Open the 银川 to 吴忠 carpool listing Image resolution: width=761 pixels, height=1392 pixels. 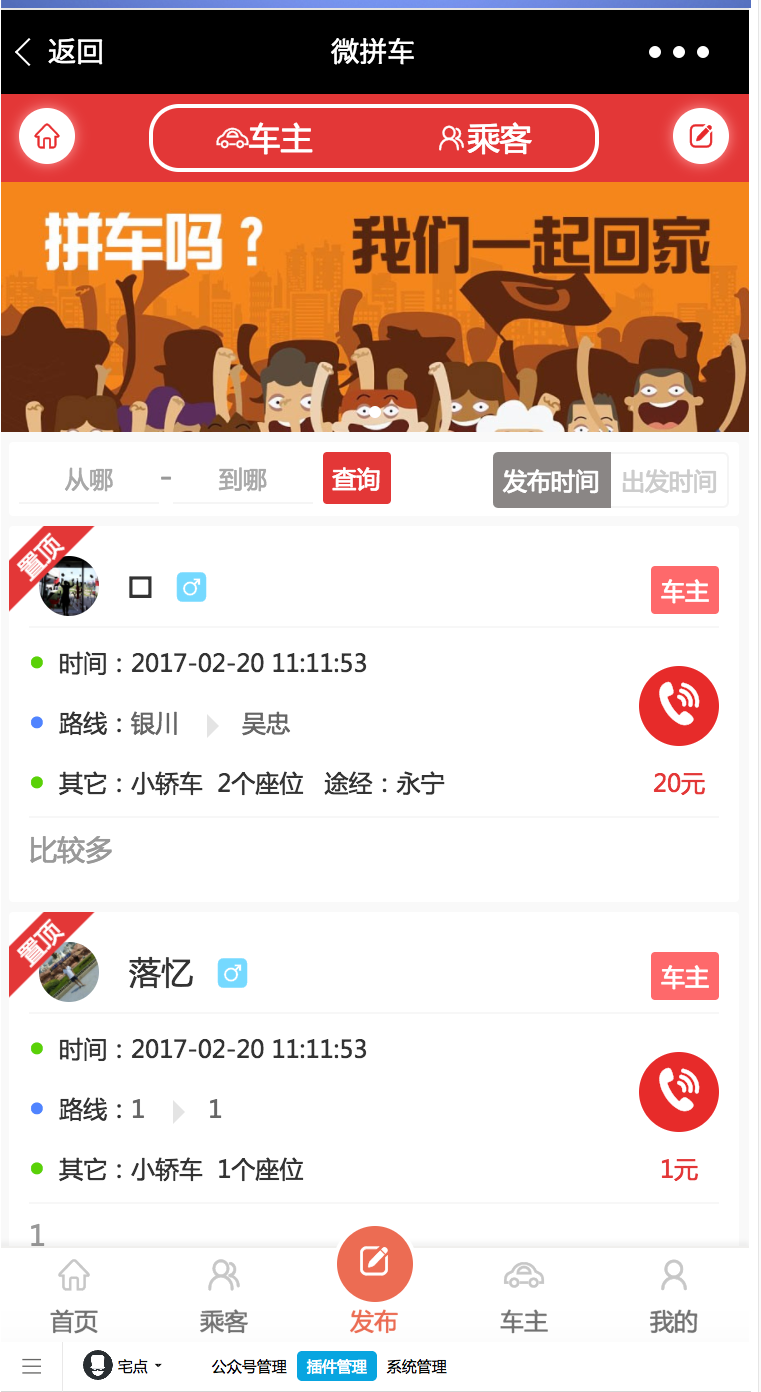320,724
